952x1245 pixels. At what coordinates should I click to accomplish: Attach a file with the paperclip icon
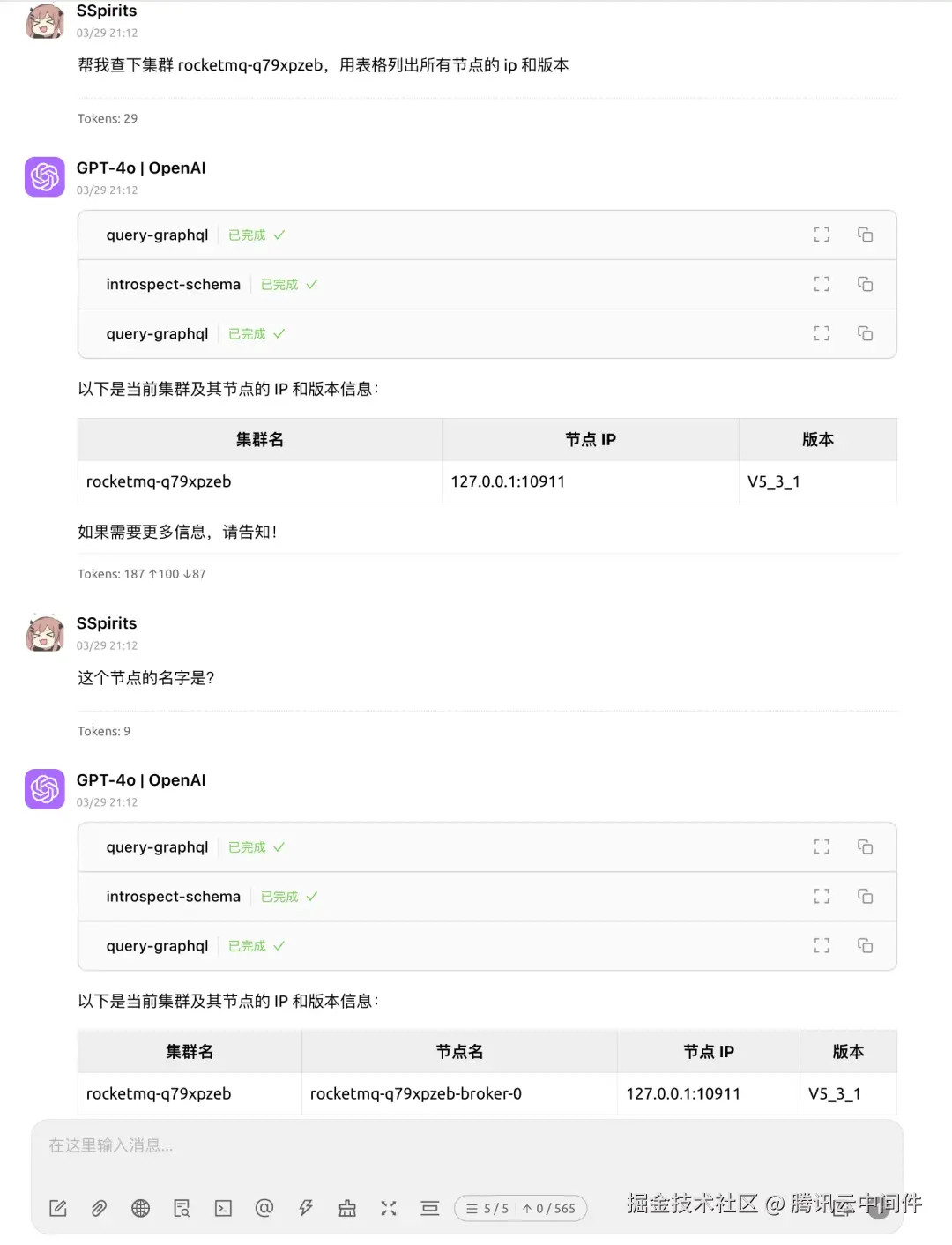coord(99,1208)
